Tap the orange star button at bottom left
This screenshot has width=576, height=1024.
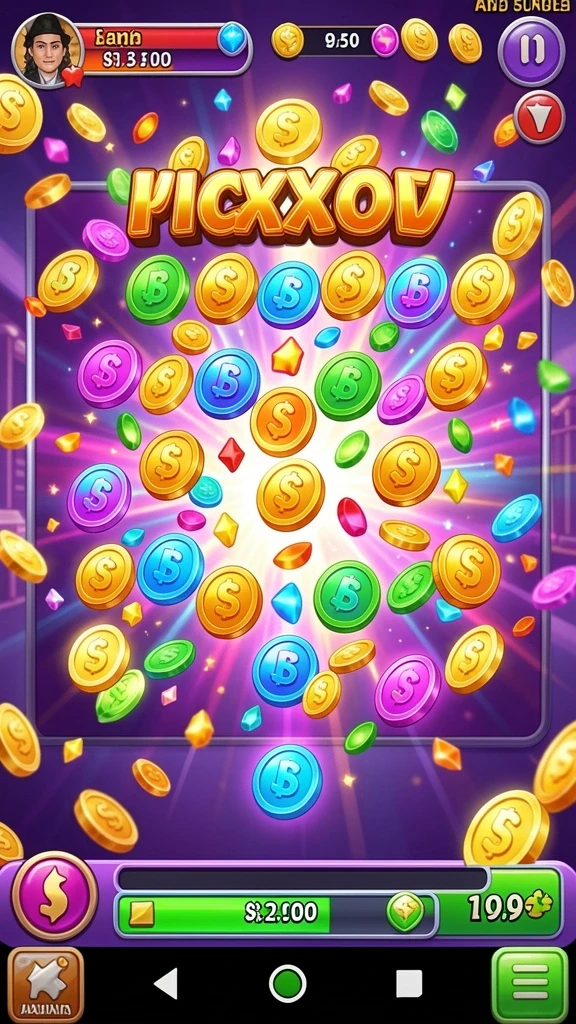[46, 985]
